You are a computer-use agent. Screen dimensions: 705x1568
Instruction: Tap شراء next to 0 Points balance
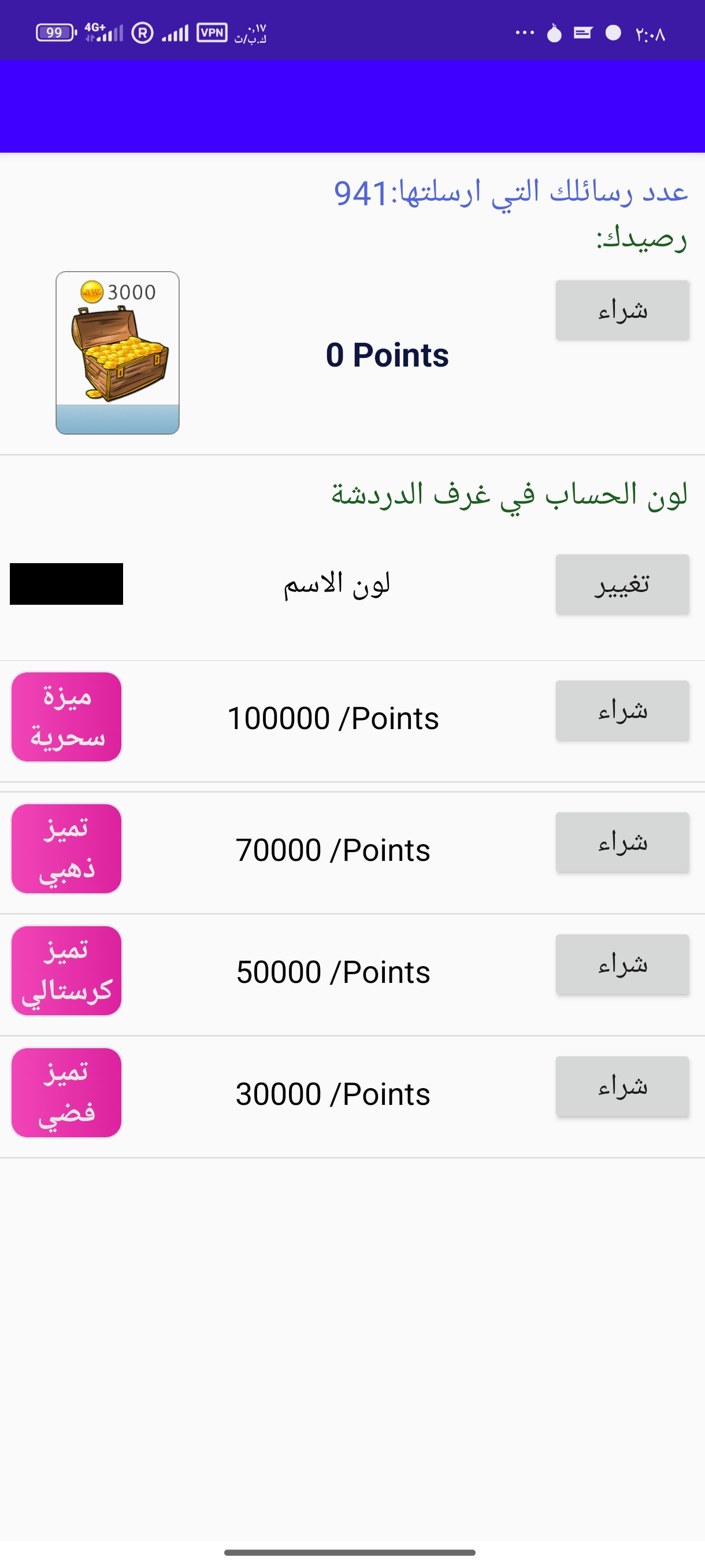pos(622,310)
